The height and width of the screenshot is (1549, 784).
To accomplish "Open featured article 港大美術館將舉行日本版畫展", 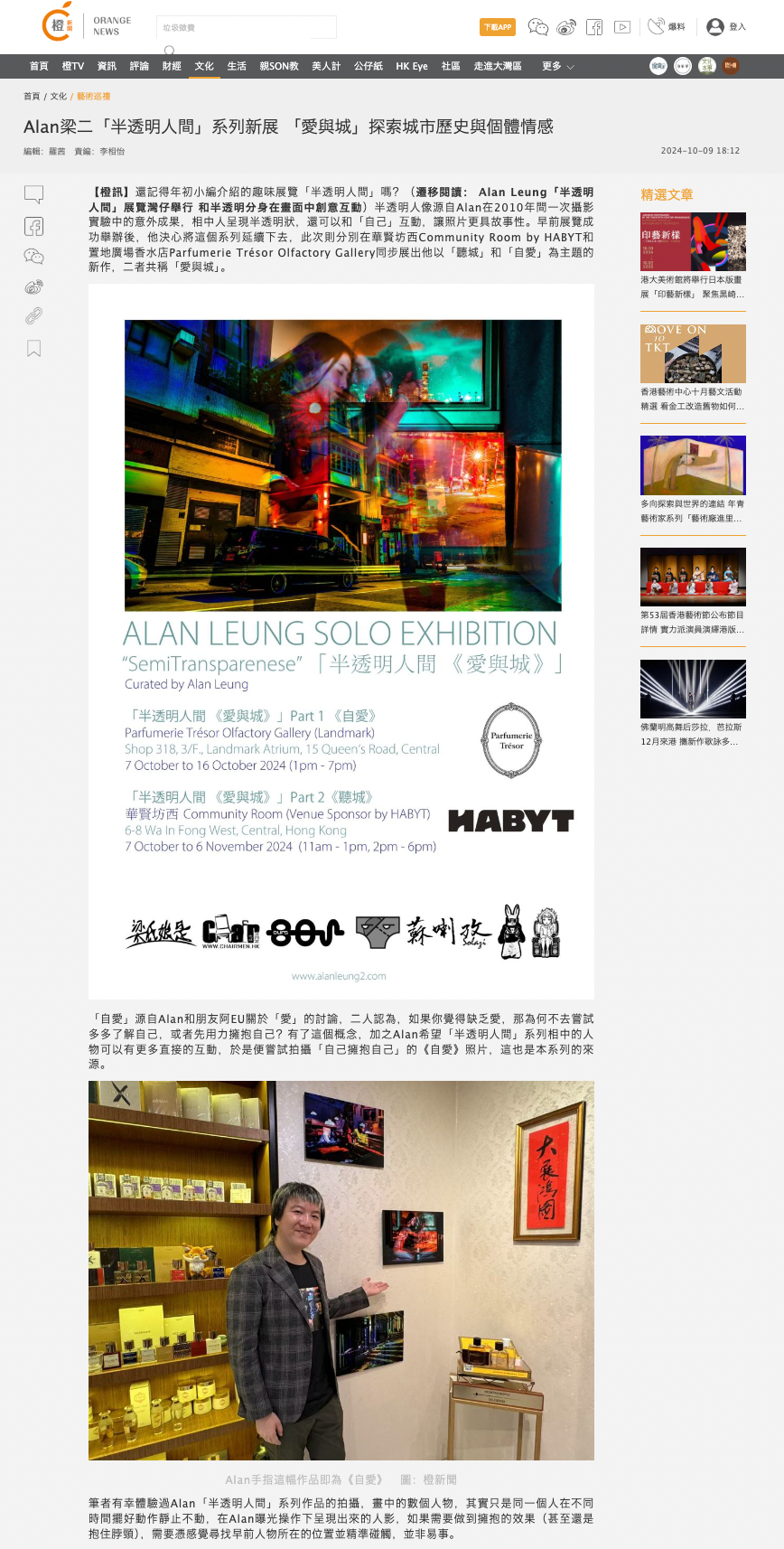I will click(693, 286).
